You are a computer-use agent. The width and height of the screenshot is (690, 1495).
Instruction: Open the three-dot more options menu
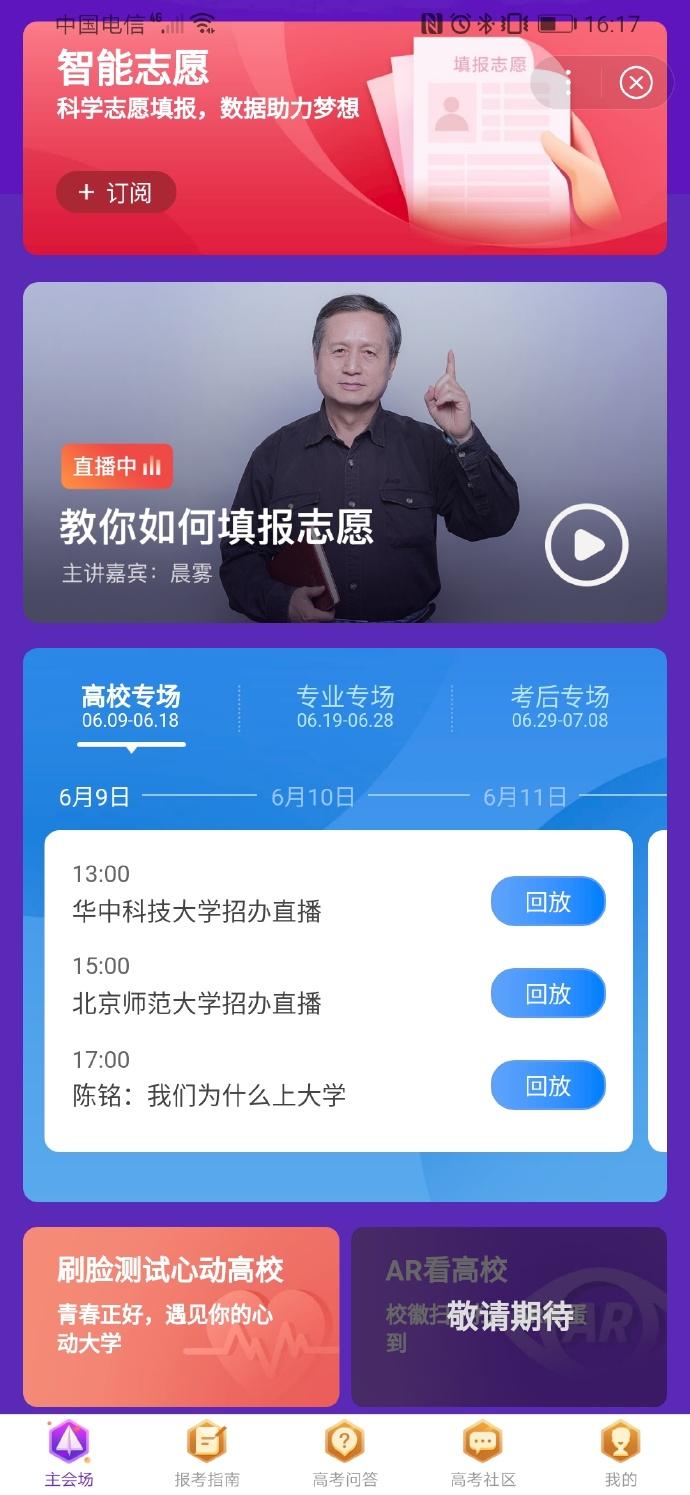568,83
